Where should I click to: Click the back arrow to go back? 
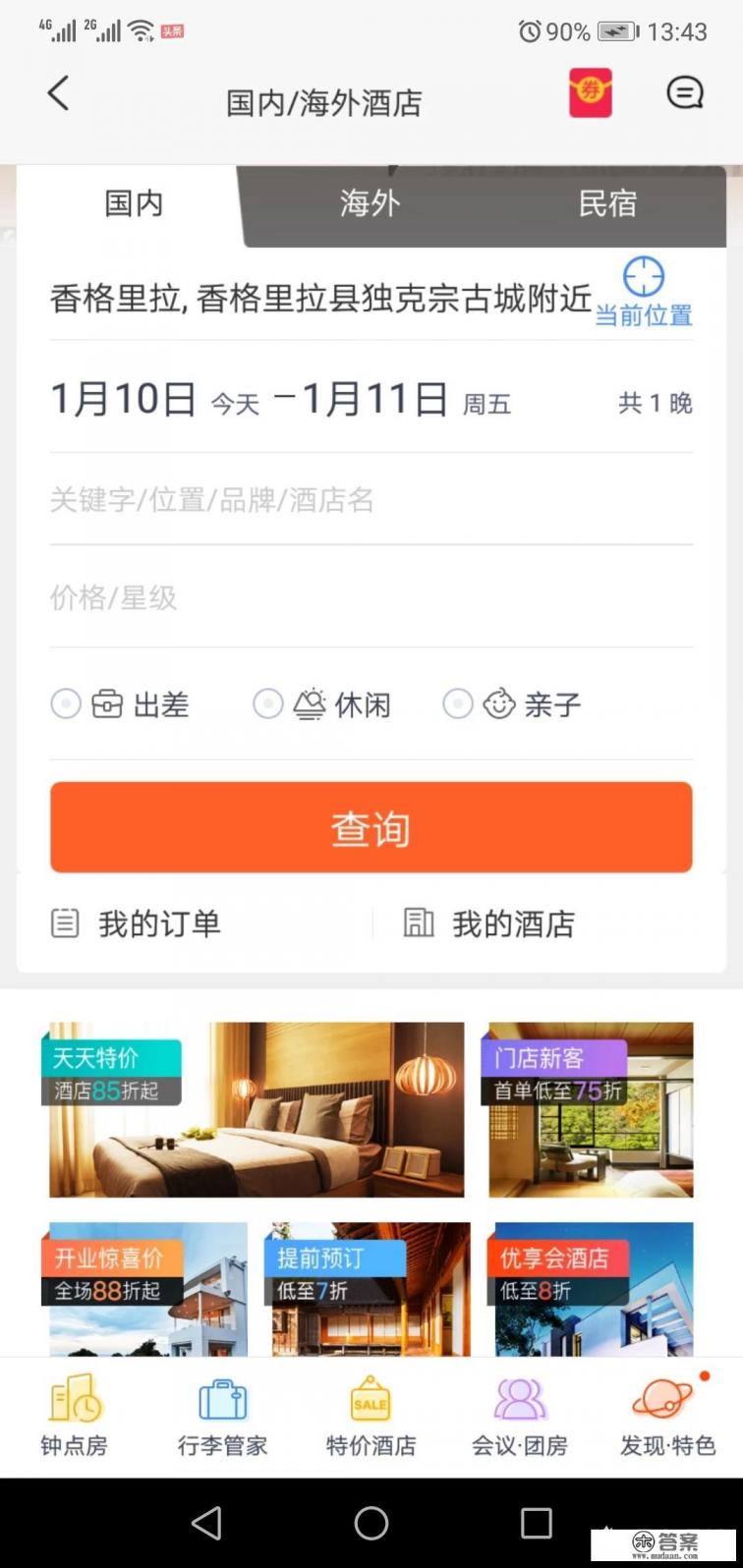pyautogui.click(x=57, y=93)
